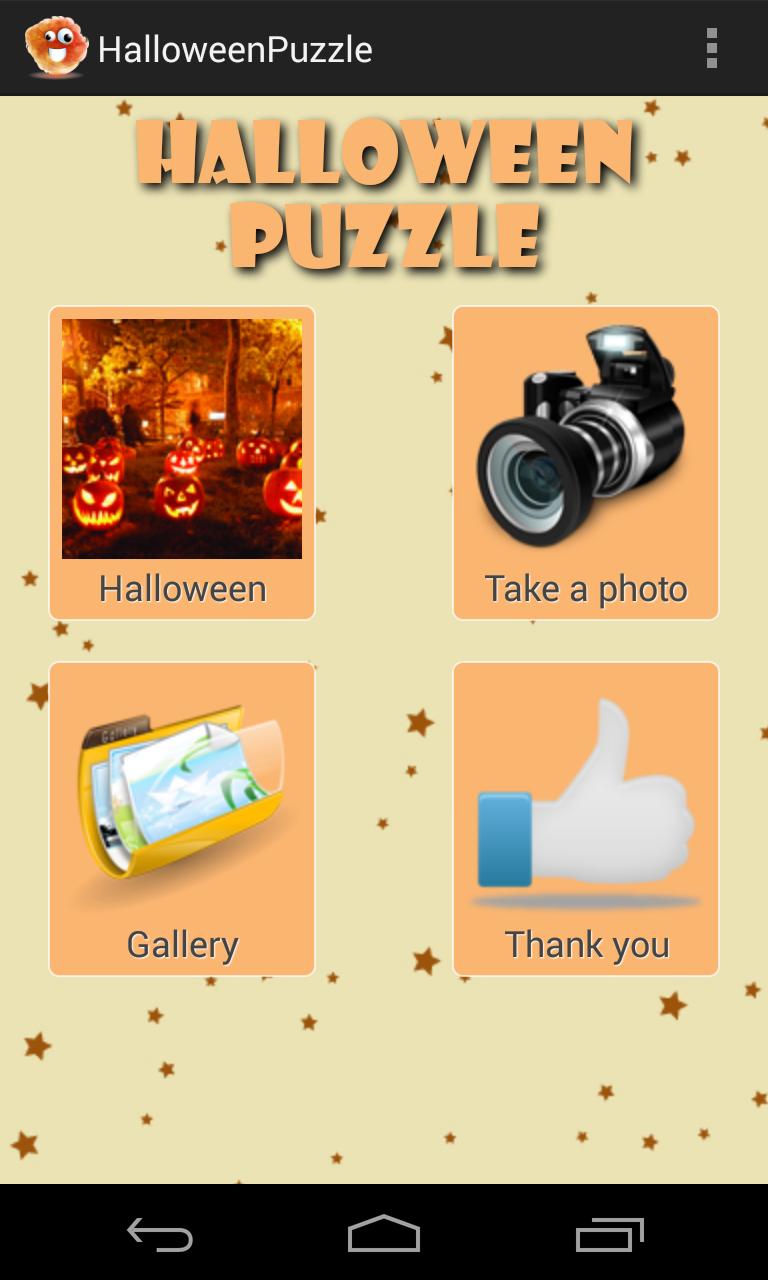Tap the HALLOWEEN PUZZLE heading
The width and height of the screenshot is (768, 1280).
pos(384,190)
